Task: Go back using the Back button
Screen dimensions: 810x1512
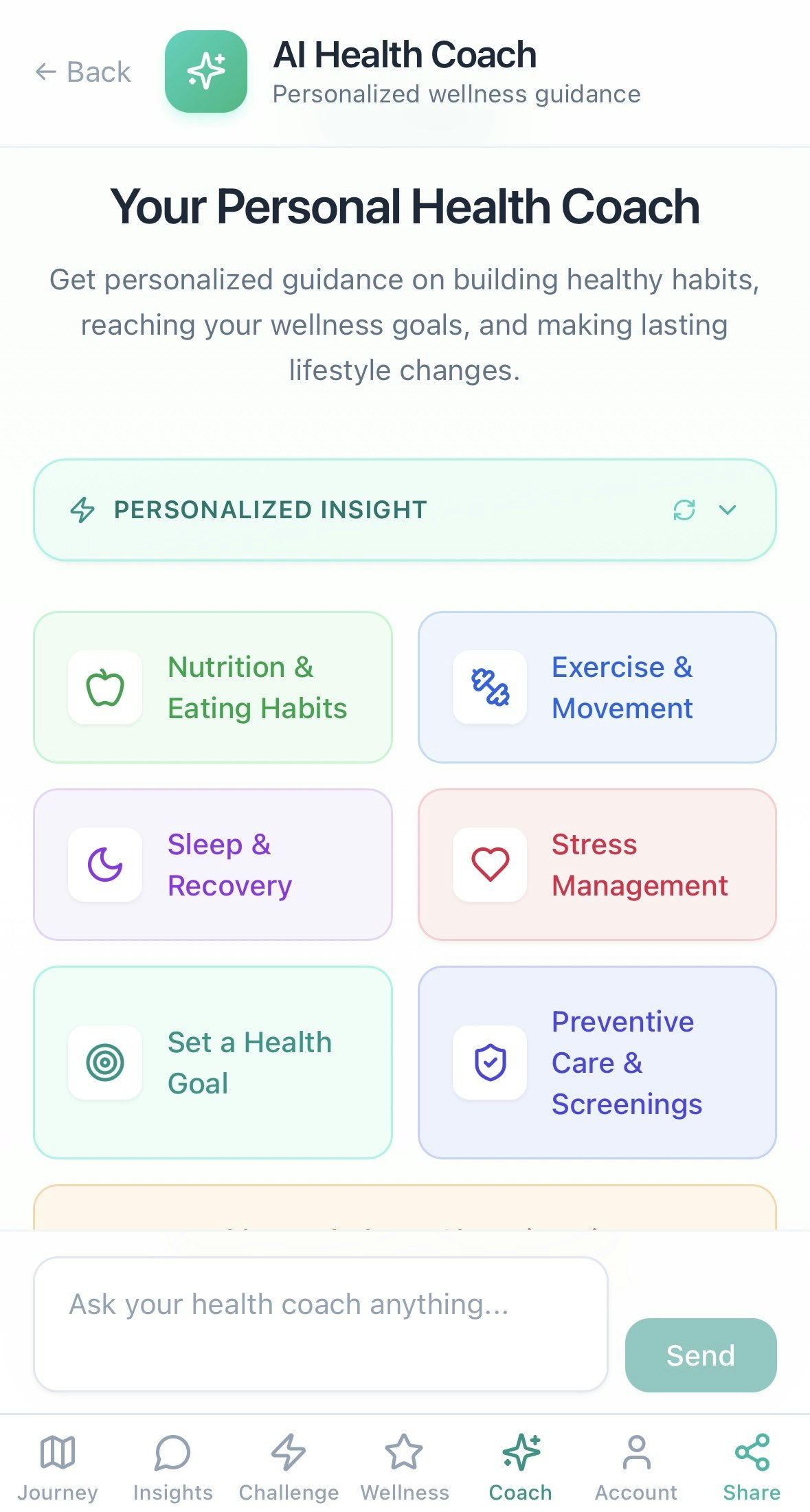Action: (x=83, y=71)
